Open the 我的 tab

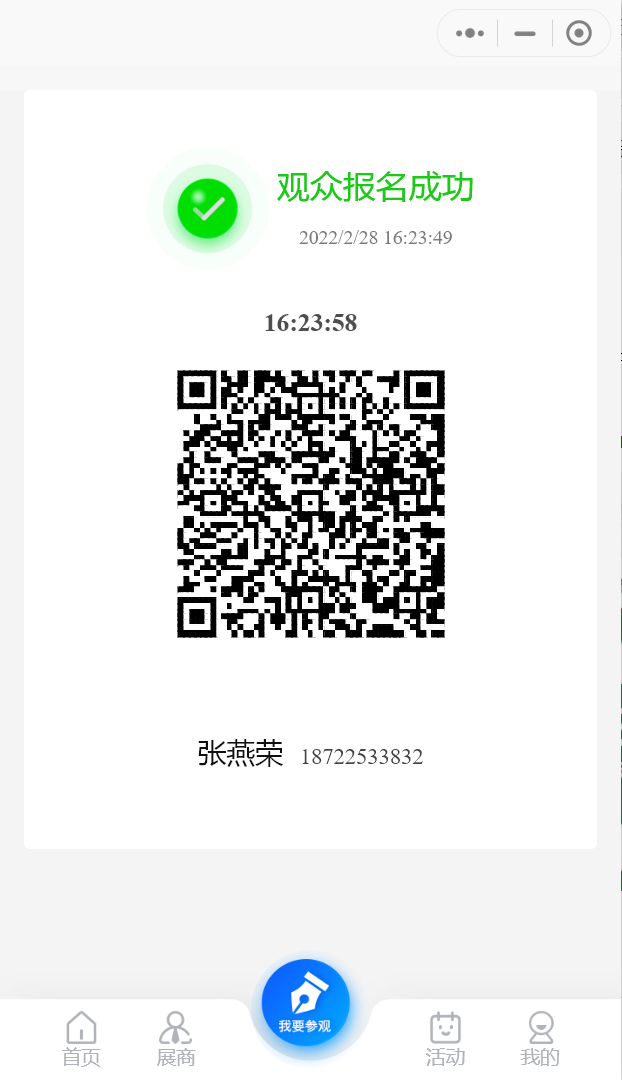click(x=540, y=1039)
